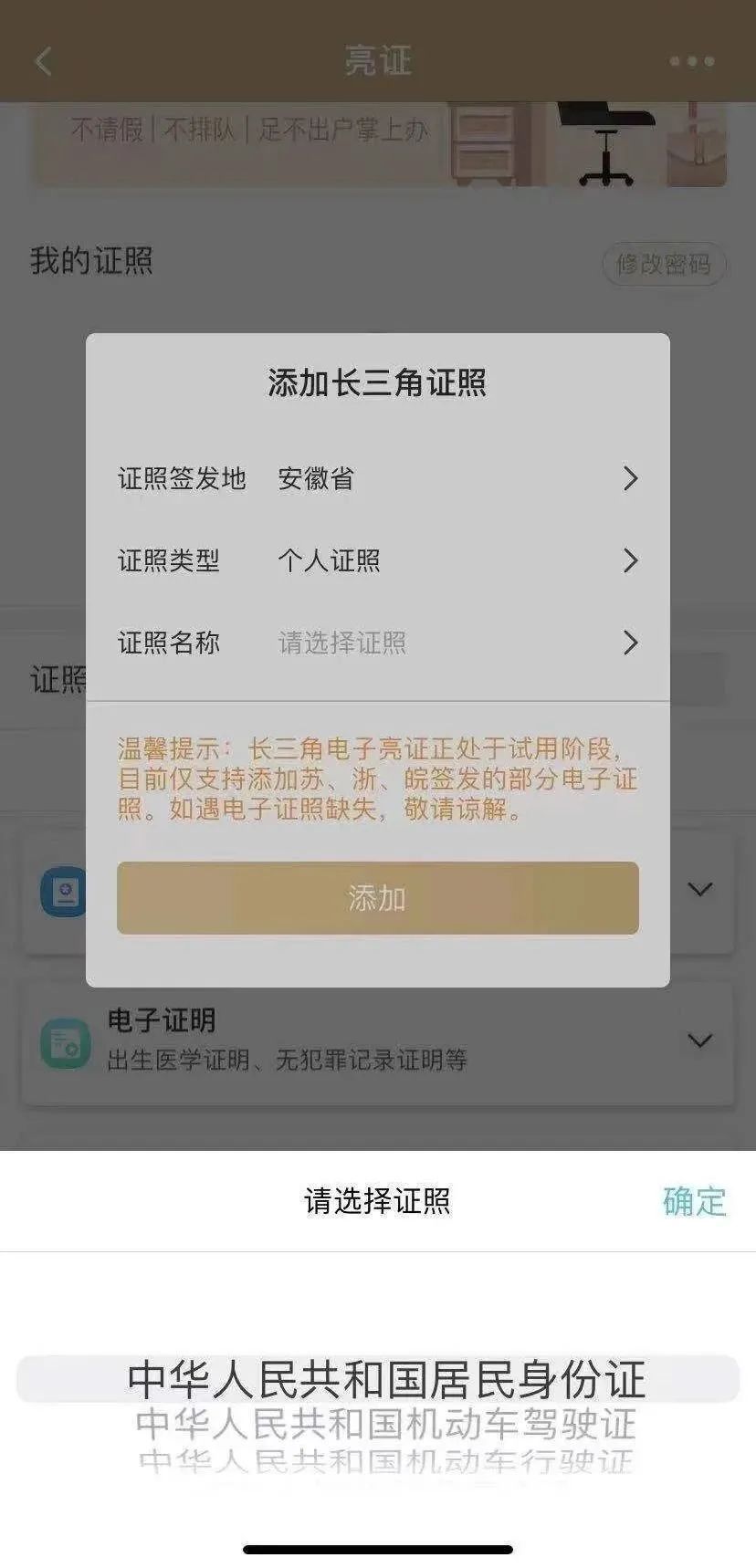The width and height of the screenshot is (756, 1568).
Task: Select 中华人民共和国机动车驾驶证 in the picker
Action: [385, 1424]
